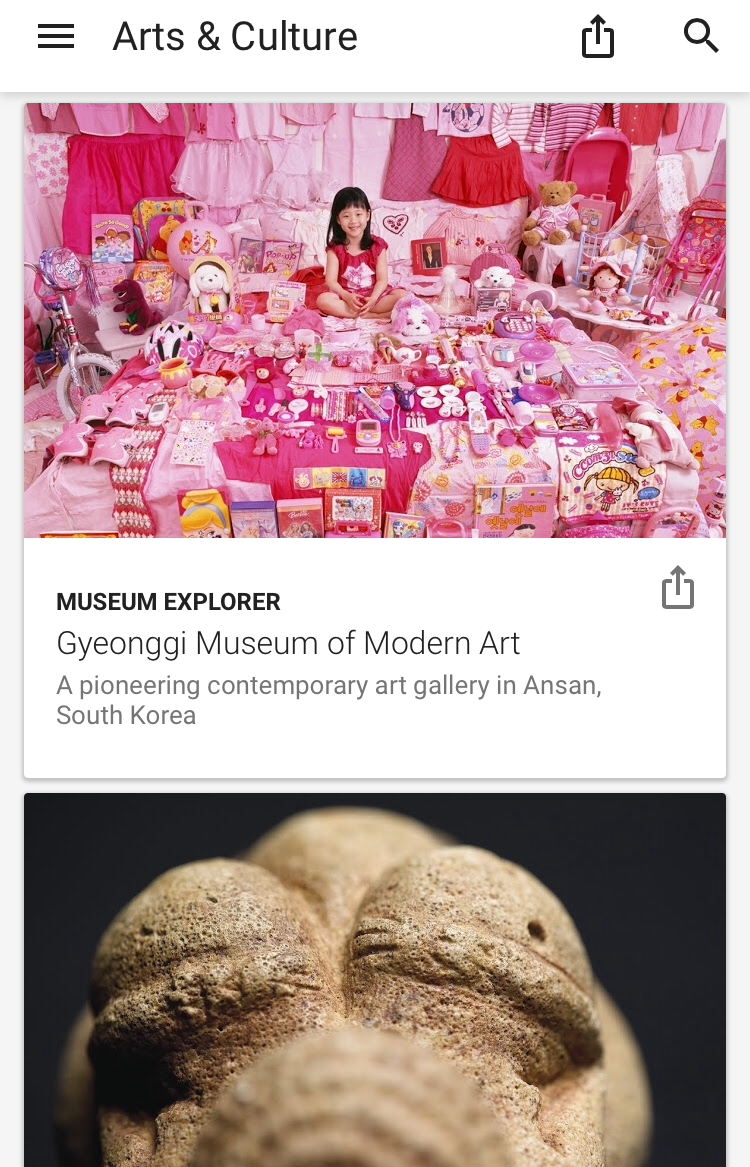This screenshot has height=1167, width=750.
Task: Open the hamburger navigation menu
Action: (x=56, y=37)
